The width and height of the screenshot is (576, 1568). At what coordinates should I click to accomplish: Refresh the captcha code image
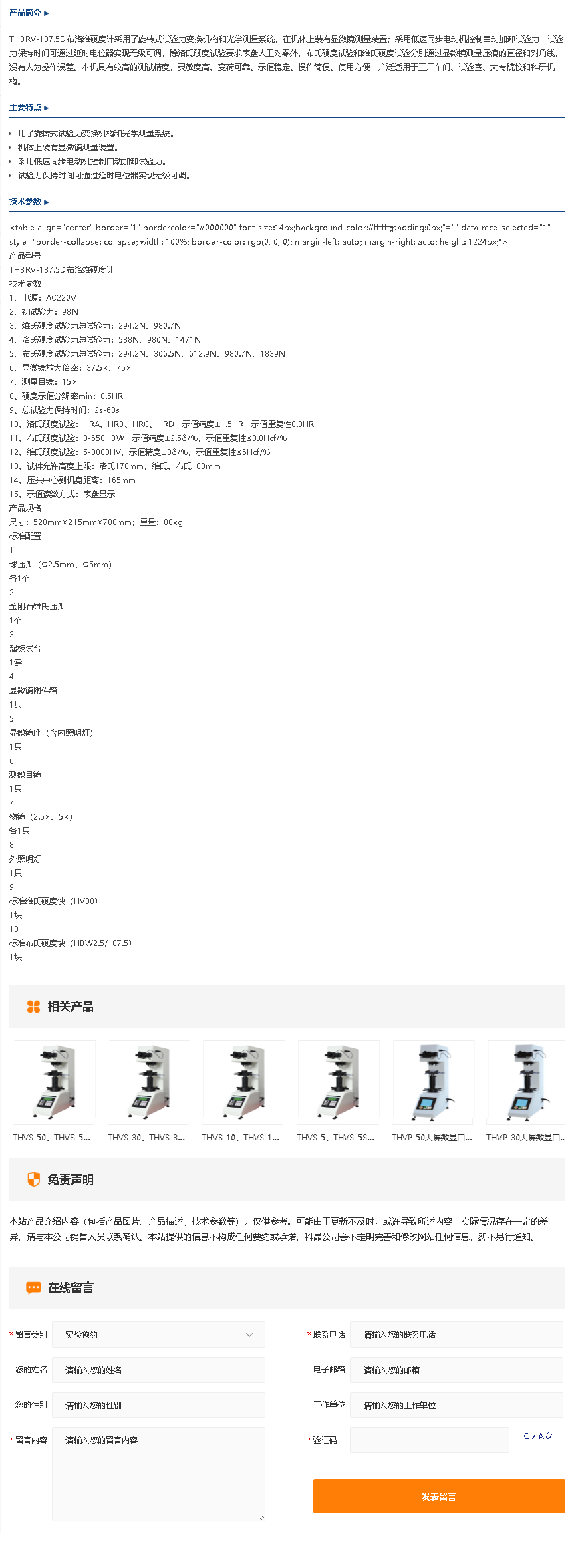coord(538,1436)
